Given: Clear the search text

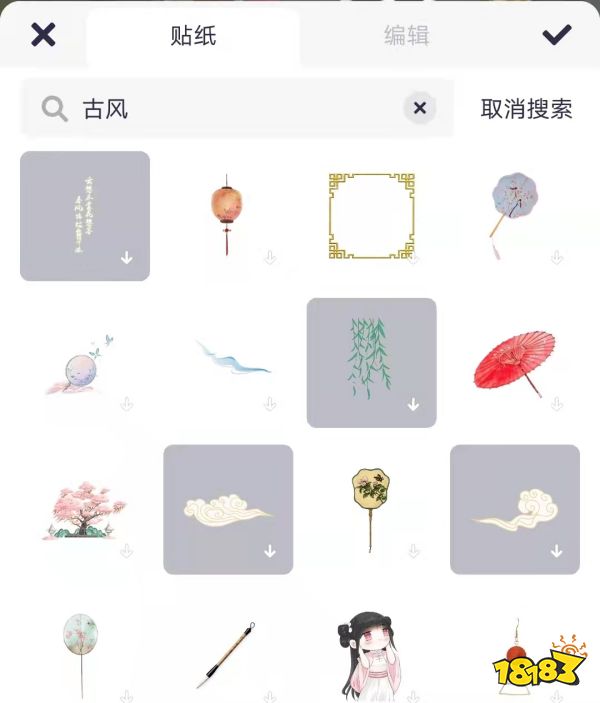Looking at the screenshot, I should (x=420, y=108).
